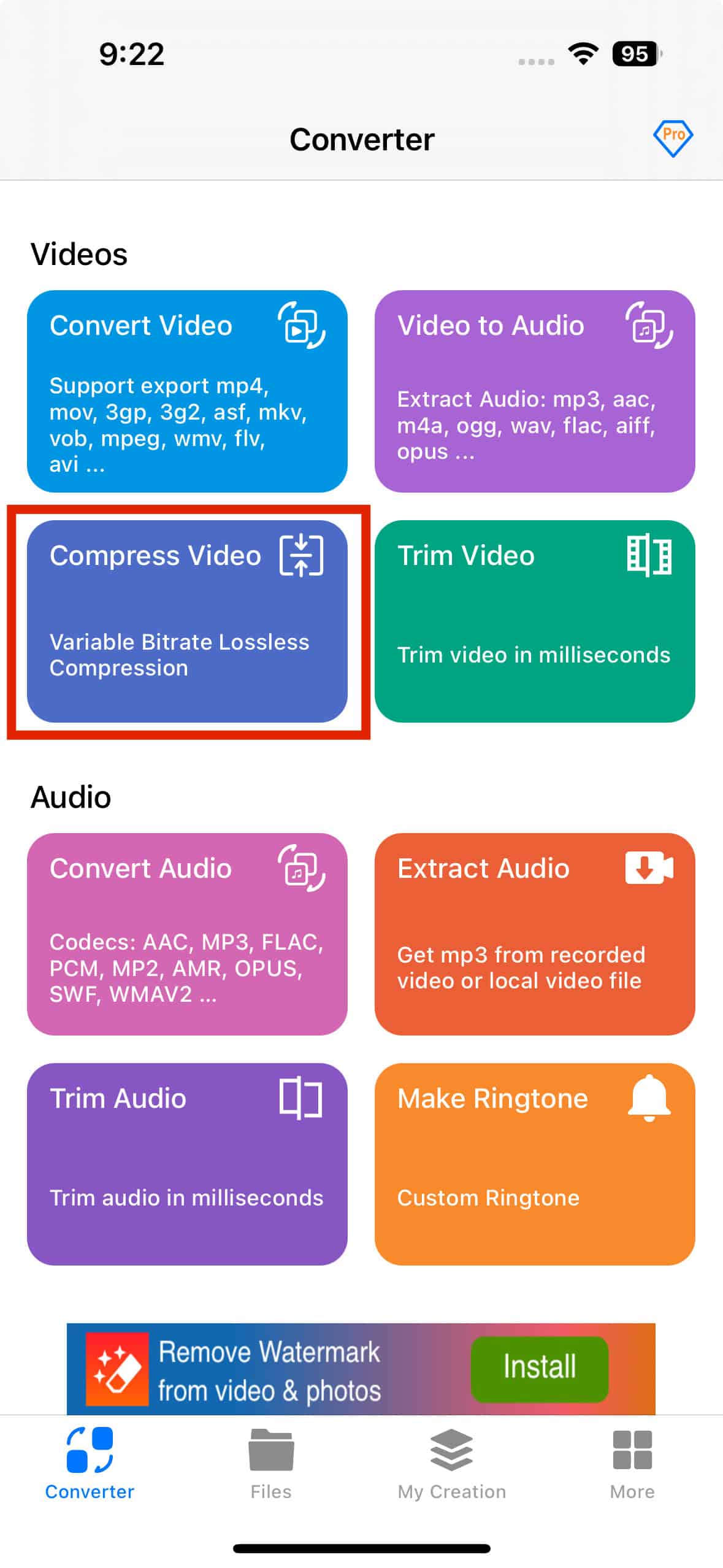Screen dimensions: 723x1568
Task: Open Compress Video tool
Action: 187,620
